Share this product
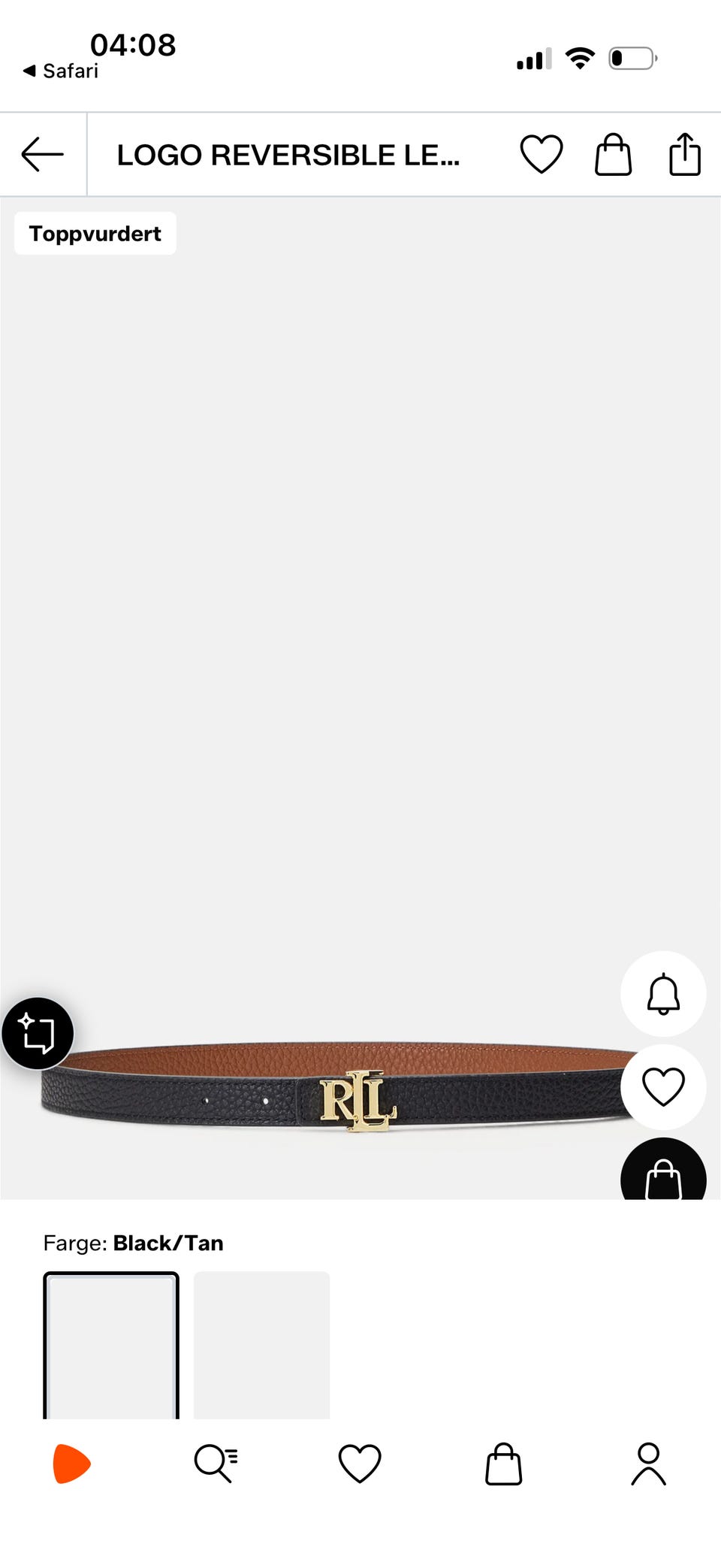The width and height of the screenshot is (721, 1568). (685, 155)
